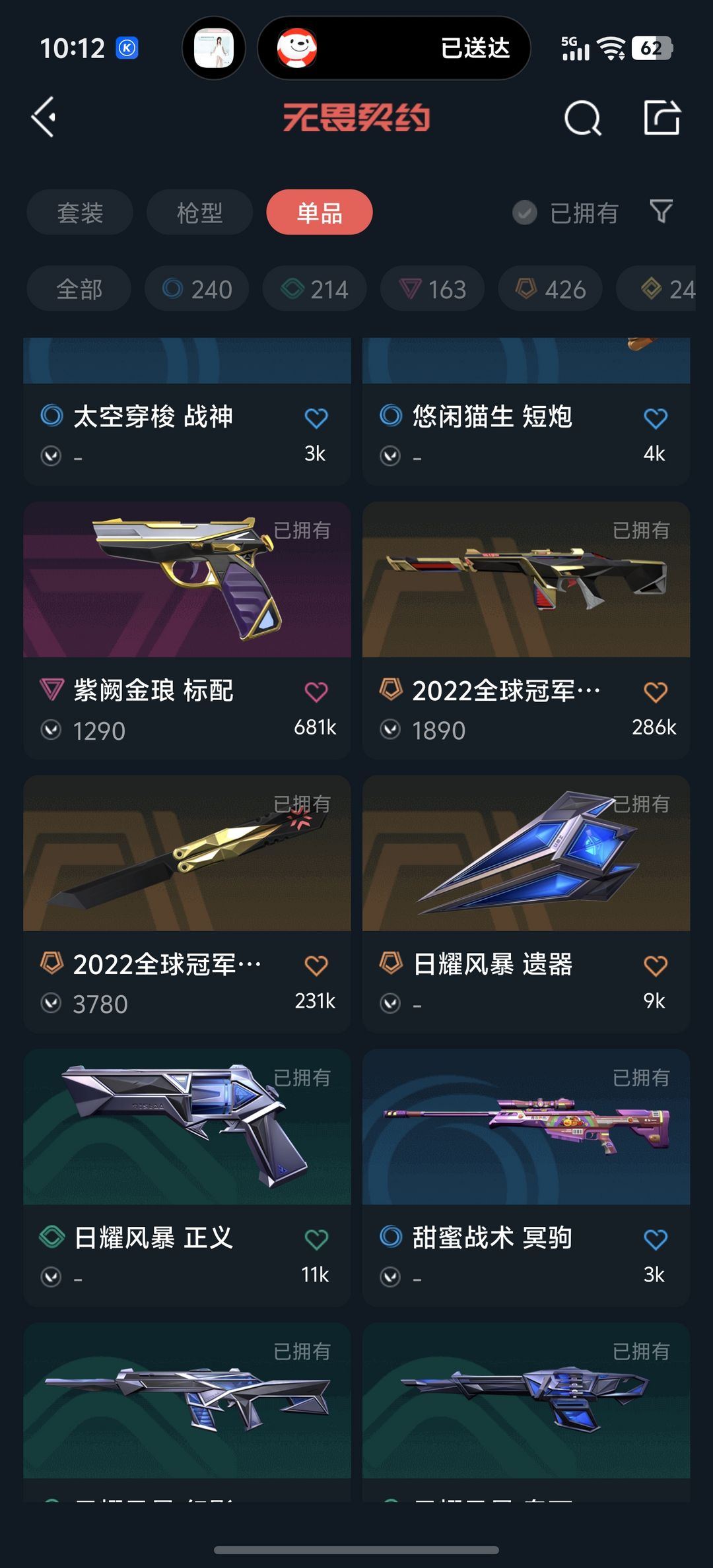The width and height of the screenshot is (713, 1568).
Task: Open the funnel filter icon
Action: coord(661,212)
